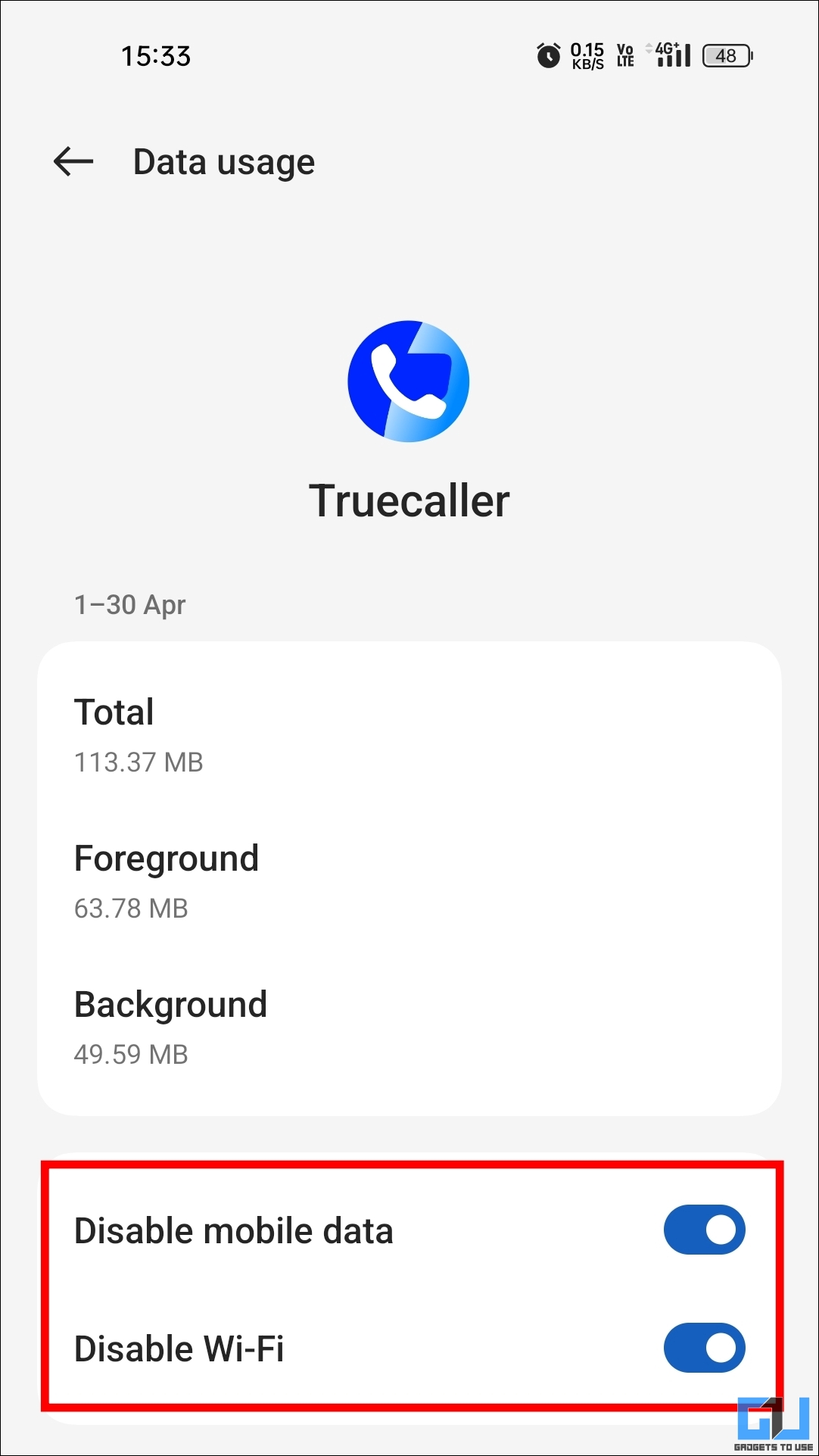This screenshot has width=819, height=1456.
Task: Toggle the Disable Wi-Fi switch
Action: click(704, 1348)
